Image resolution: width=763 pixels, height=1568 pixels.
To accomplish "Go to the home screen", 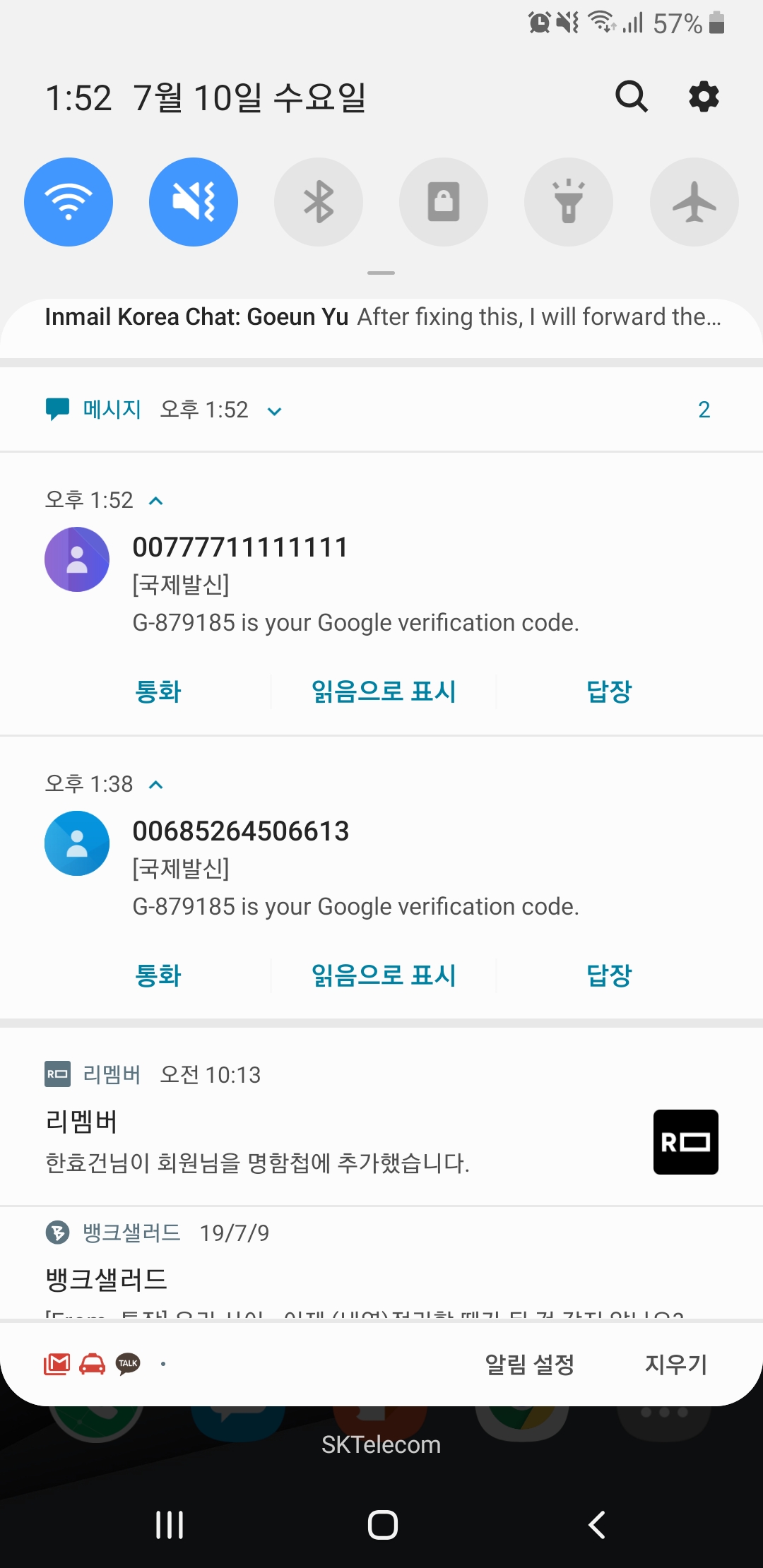I will click(x=382, y=1524).
